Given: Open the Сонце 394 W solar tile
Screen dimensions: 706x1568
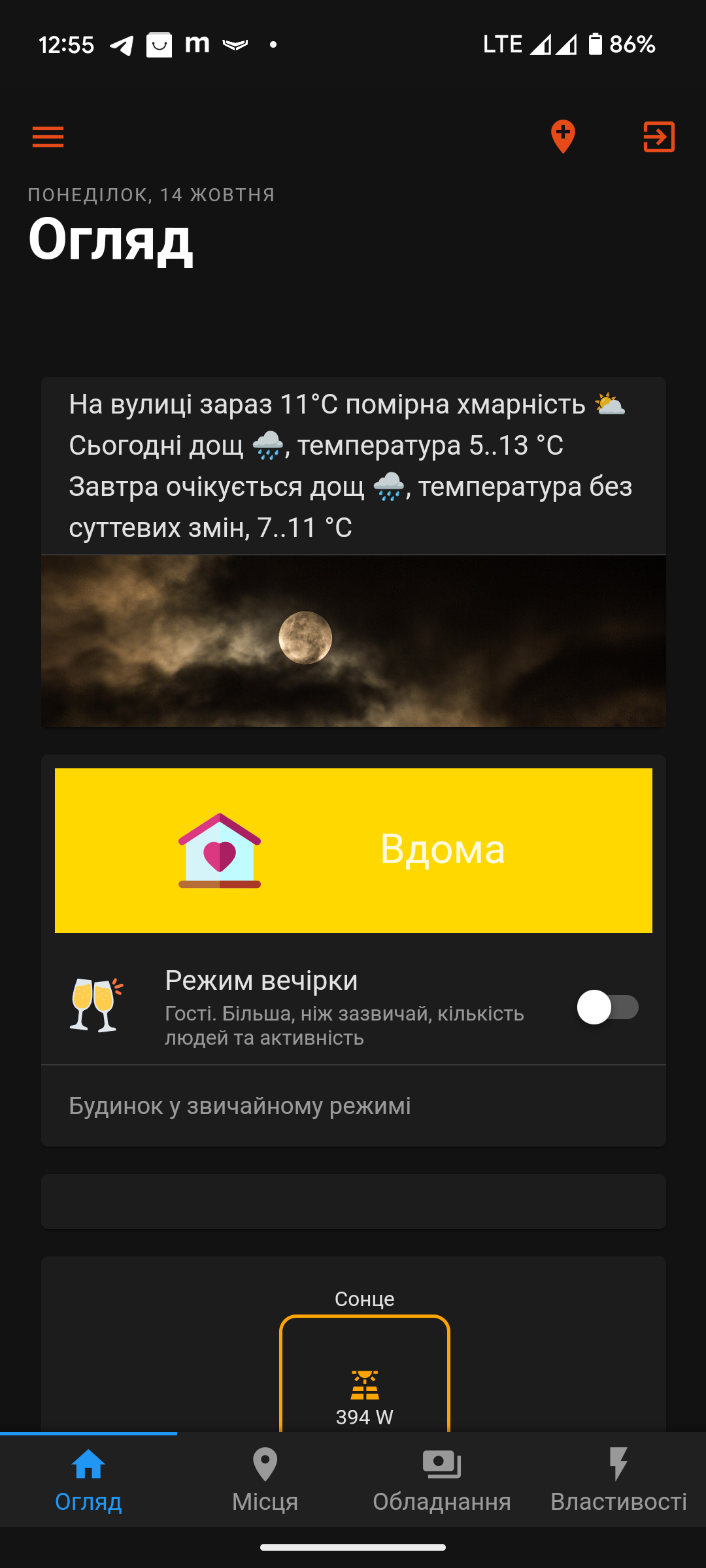Looking at the screenshot, I should [x=365, y=1372].
